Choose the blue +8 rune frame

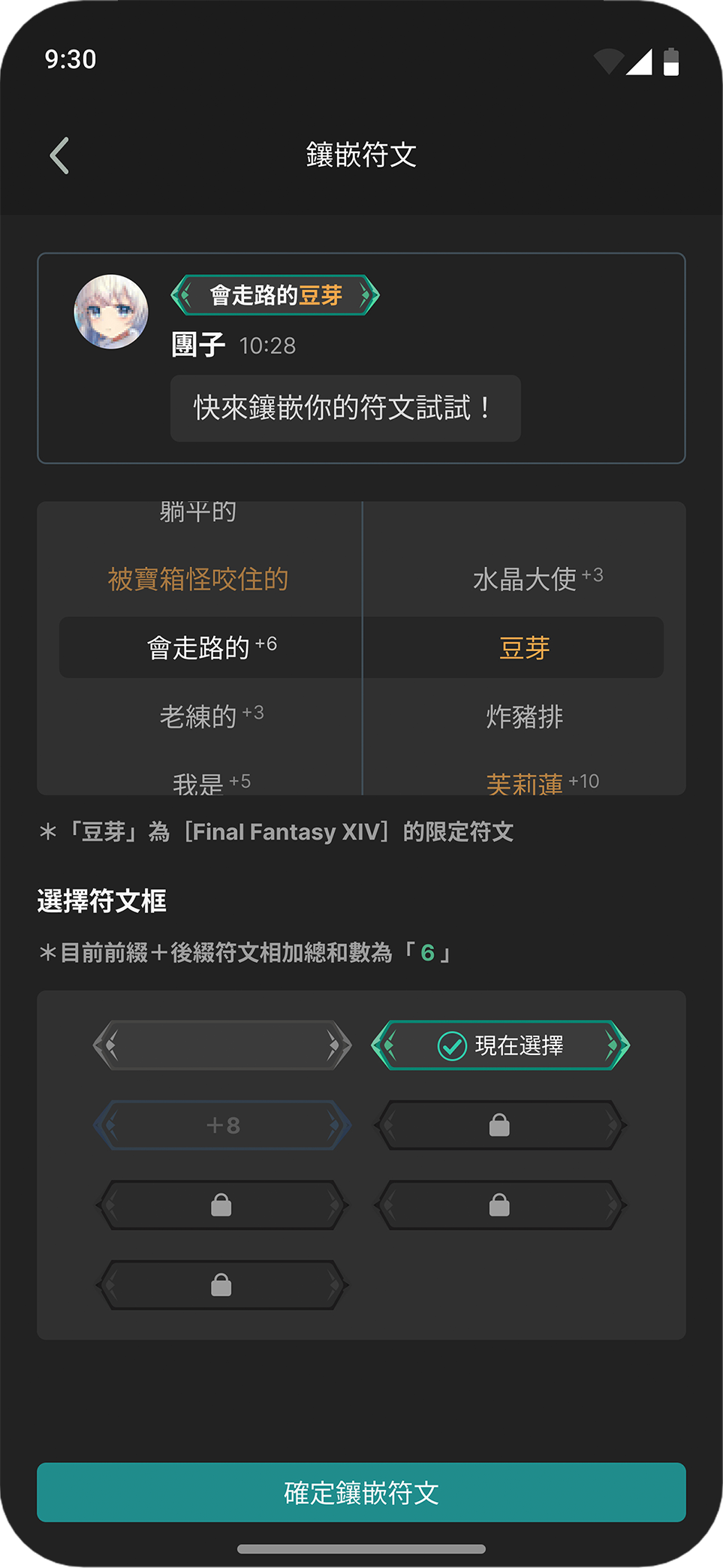(222, 1125)
